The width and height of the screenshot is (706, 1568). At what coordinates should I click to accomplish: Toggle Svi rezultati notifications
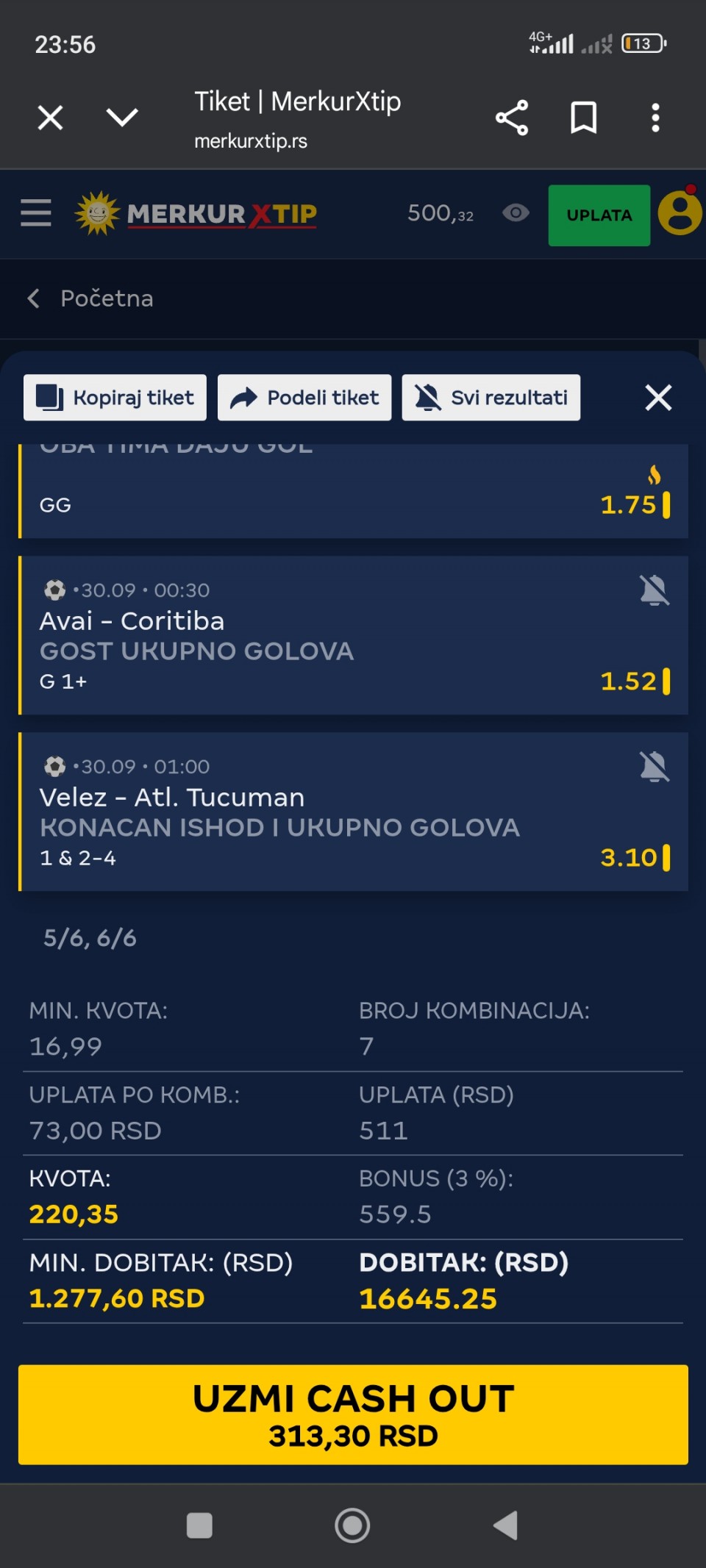(491, 398)
